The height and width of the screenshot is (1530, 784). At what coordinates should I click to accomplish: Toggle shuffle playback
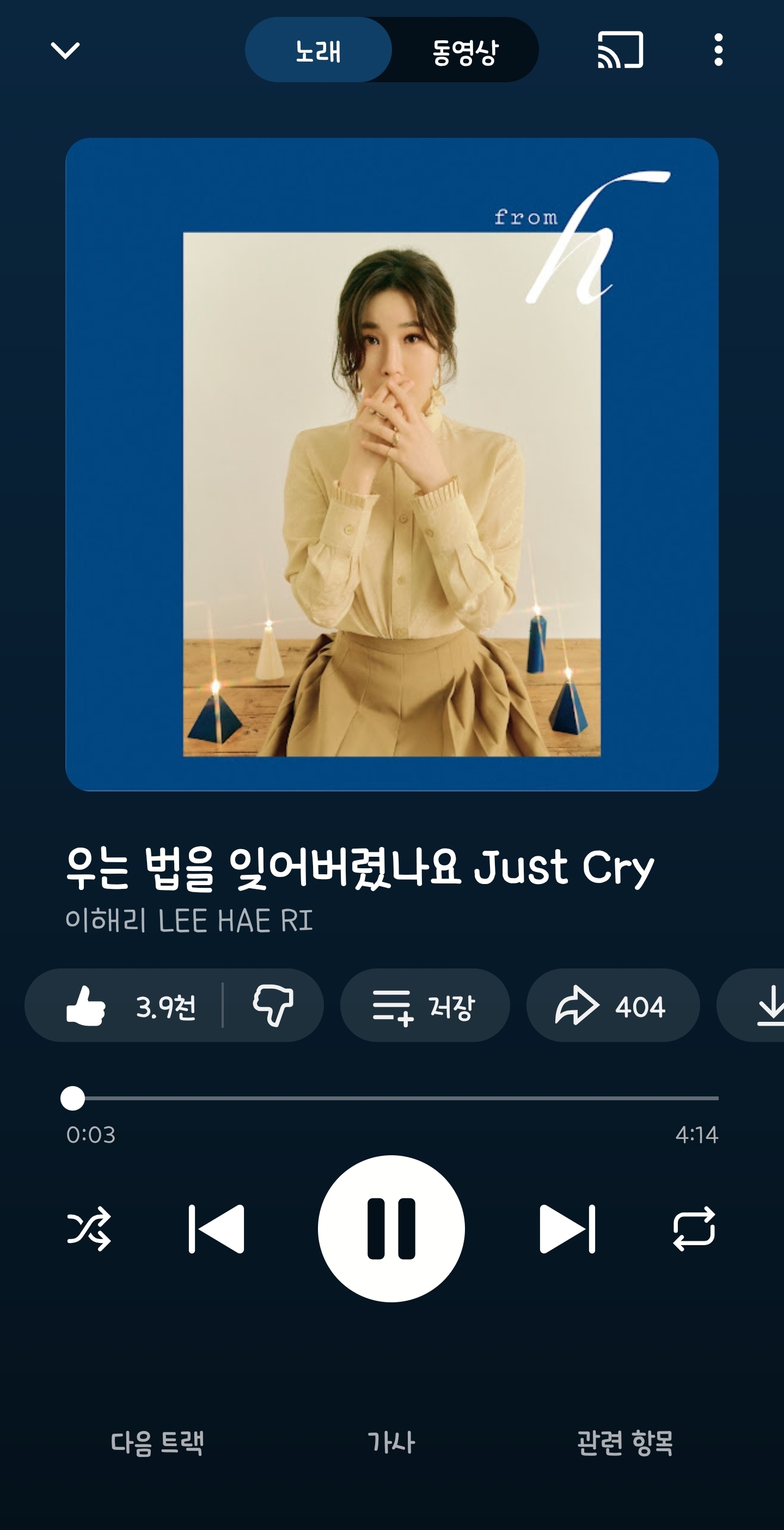coord(89,1229)
